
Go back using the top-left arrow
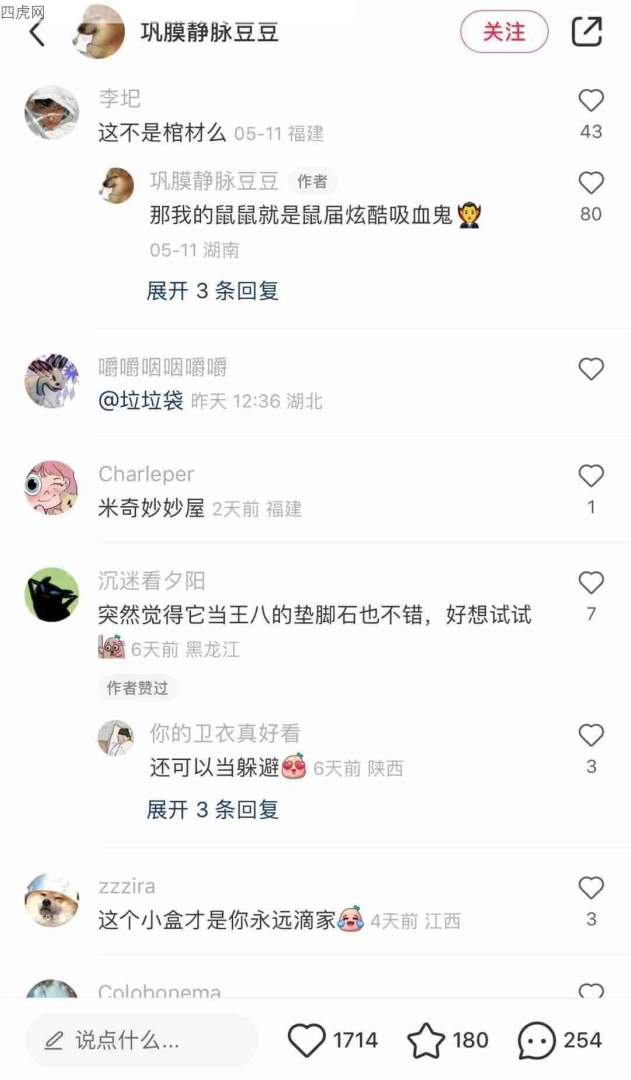pyautogui.click(x=37, y=33)
